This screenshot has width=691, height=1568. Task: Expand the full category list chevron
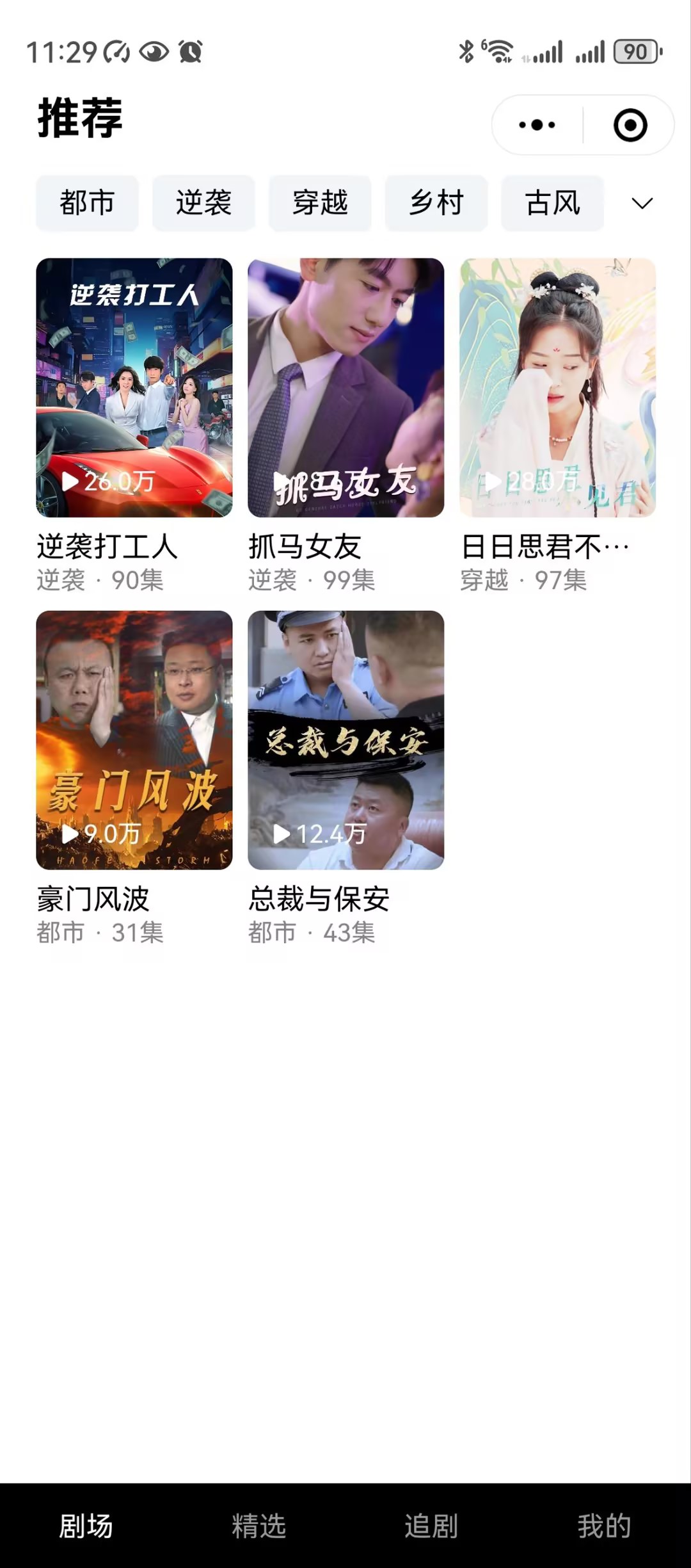[x=642, y=204]
